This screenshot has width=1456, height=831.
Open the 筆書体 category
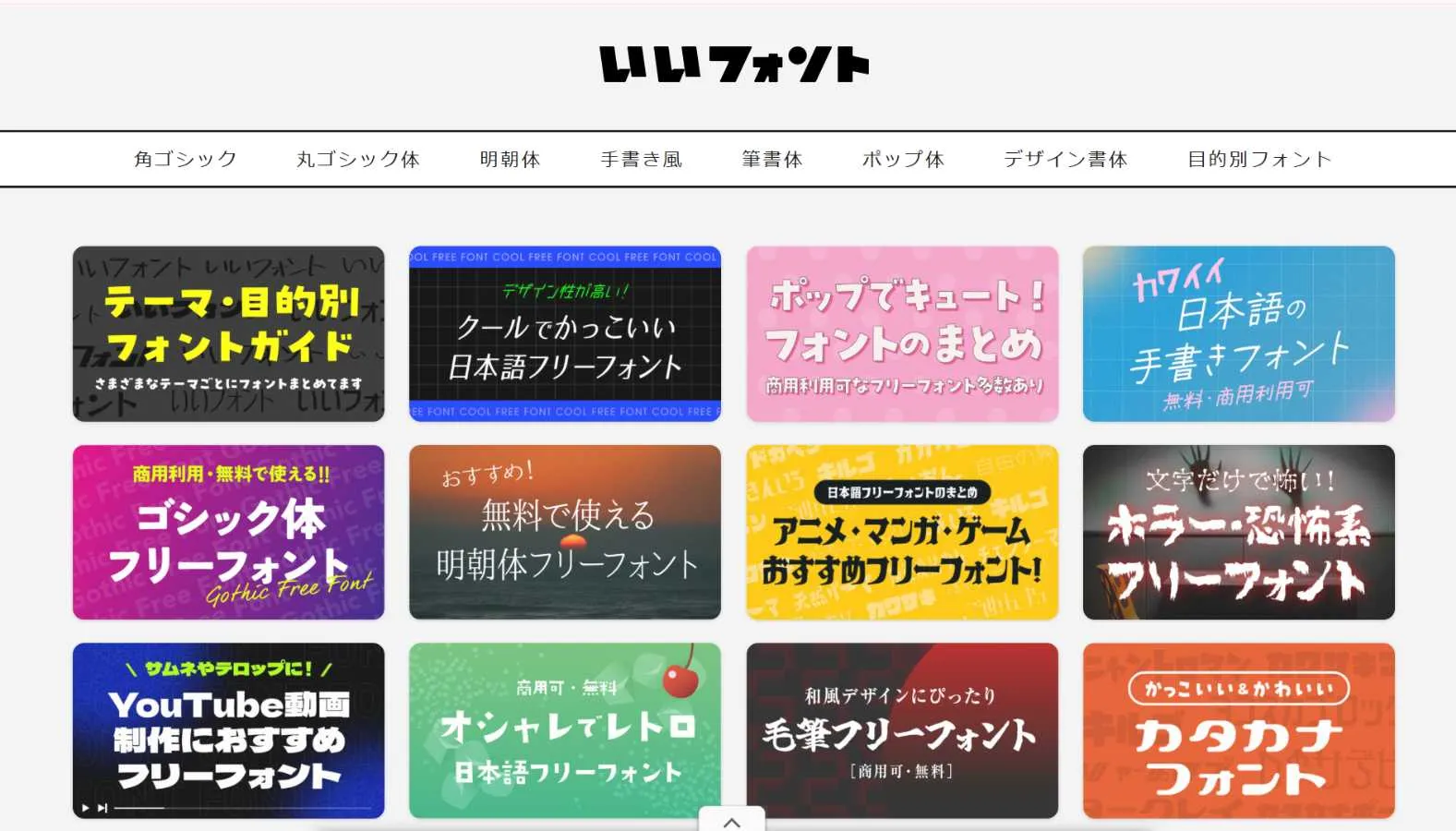click(x=772, y=159)
